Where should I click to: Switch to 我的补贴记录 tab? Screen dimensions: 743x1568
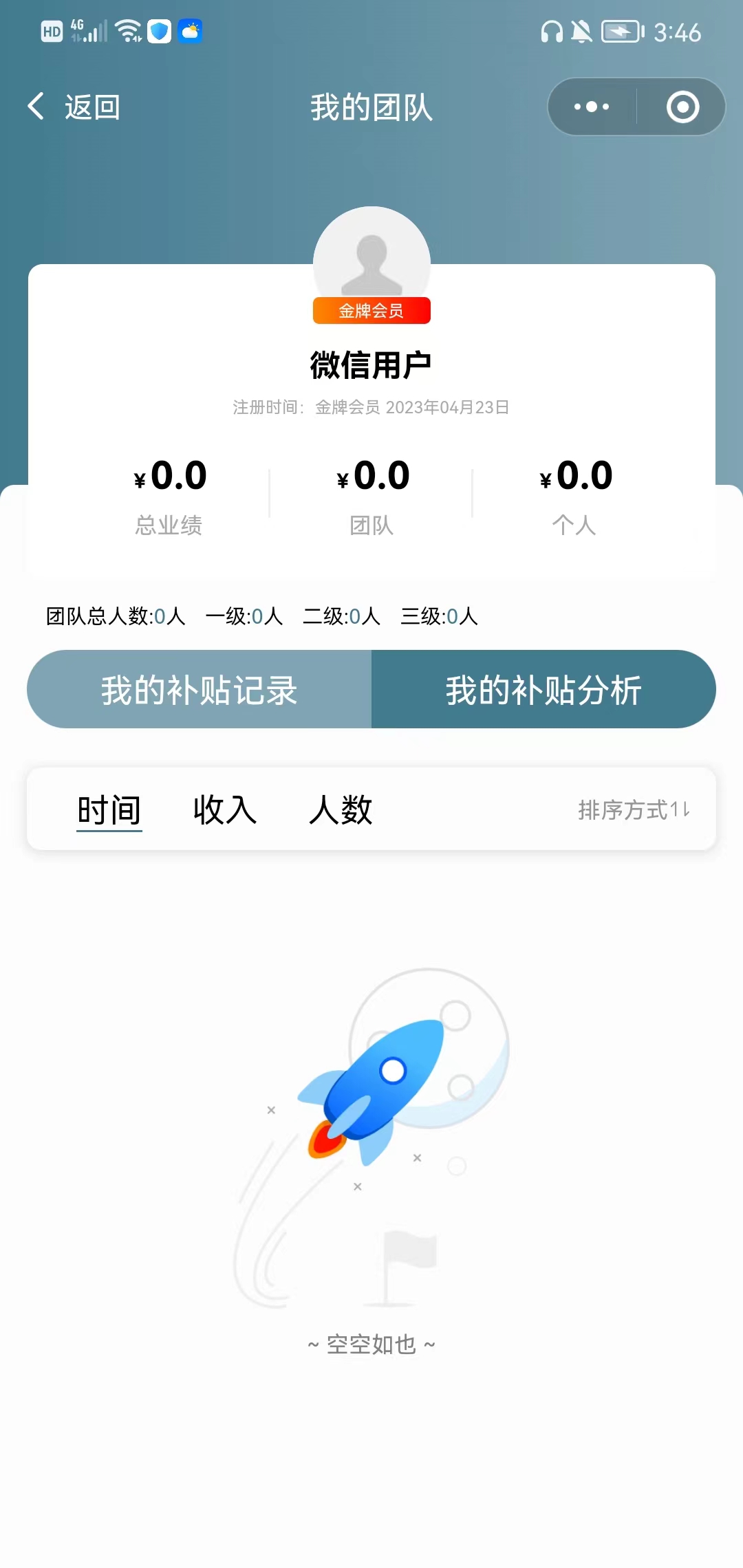tap(200, 690)
